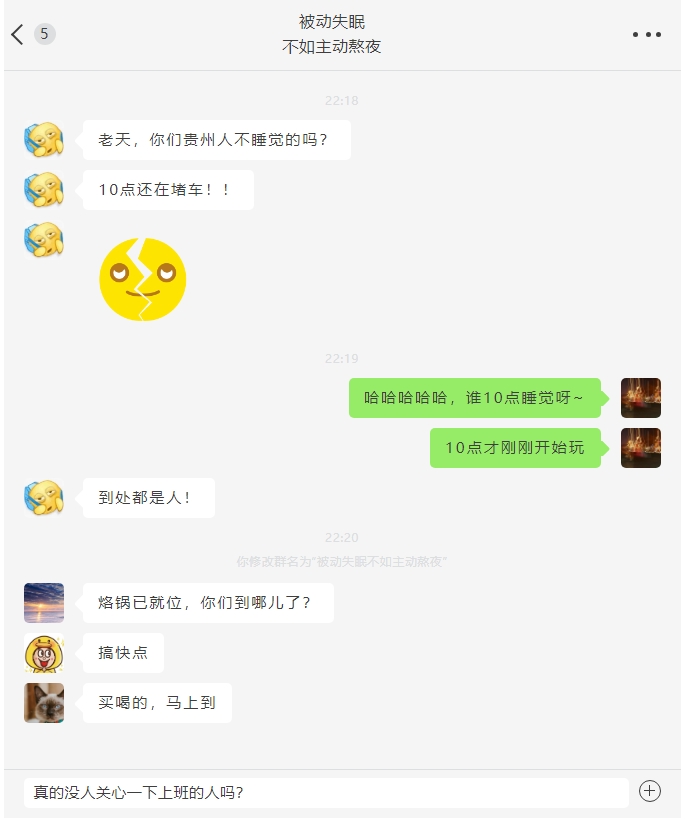The height and width of the screenshot is (821, 685).
Task: View cat avatar next to 买喝的,马上到
Action: tap(44, 703)
